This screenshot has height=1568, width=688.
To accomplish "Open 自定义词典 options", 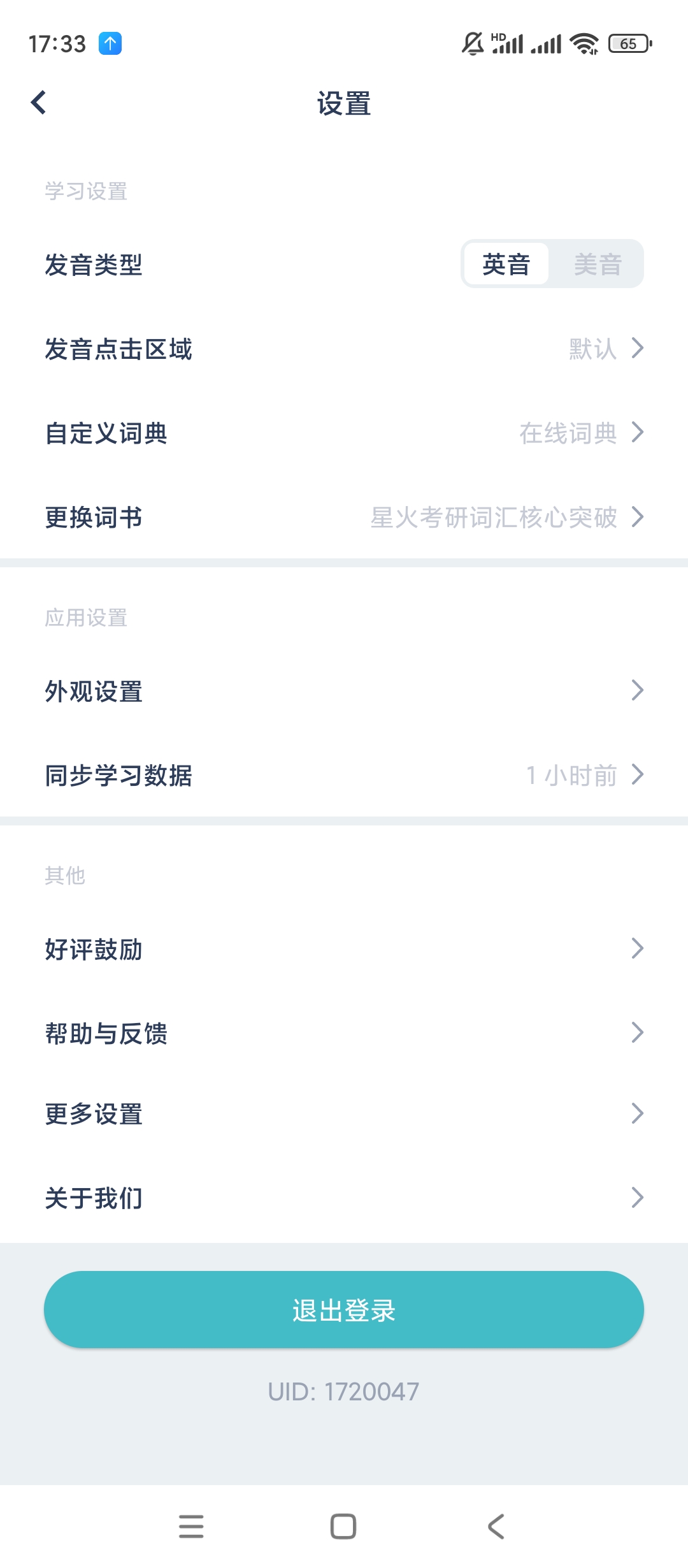I will 344,433.
